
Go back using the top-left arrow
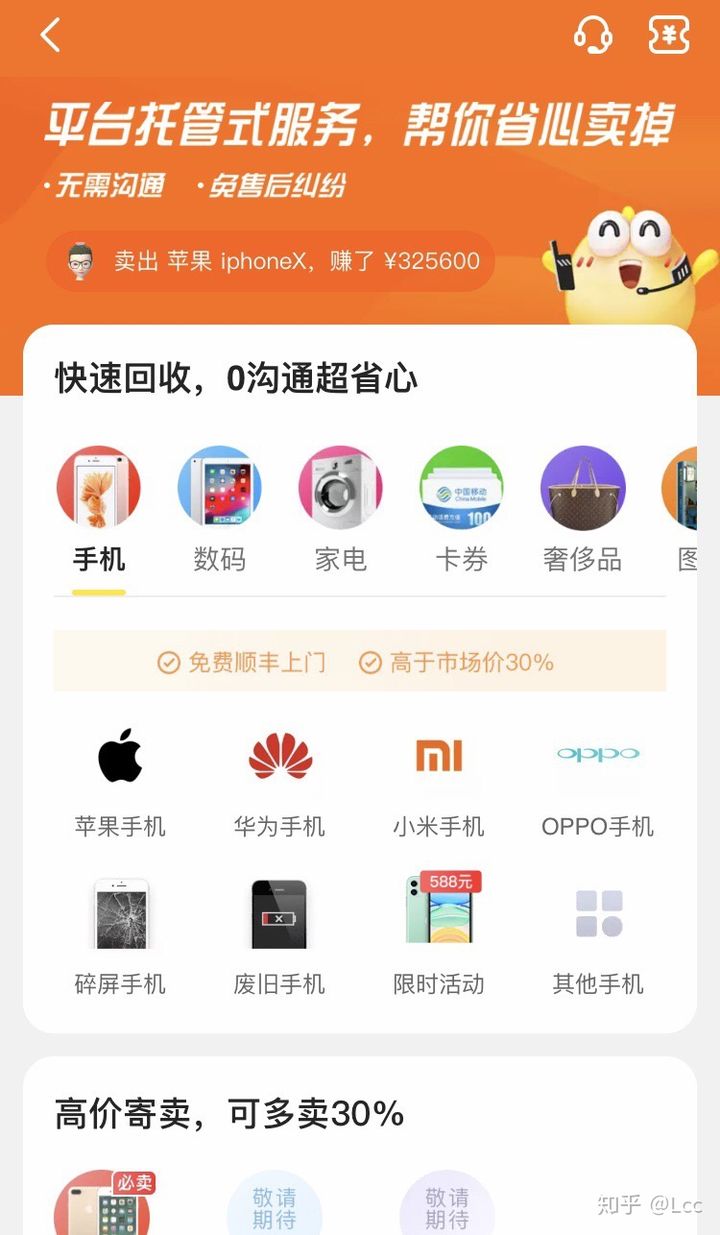(x=50, y=35)
